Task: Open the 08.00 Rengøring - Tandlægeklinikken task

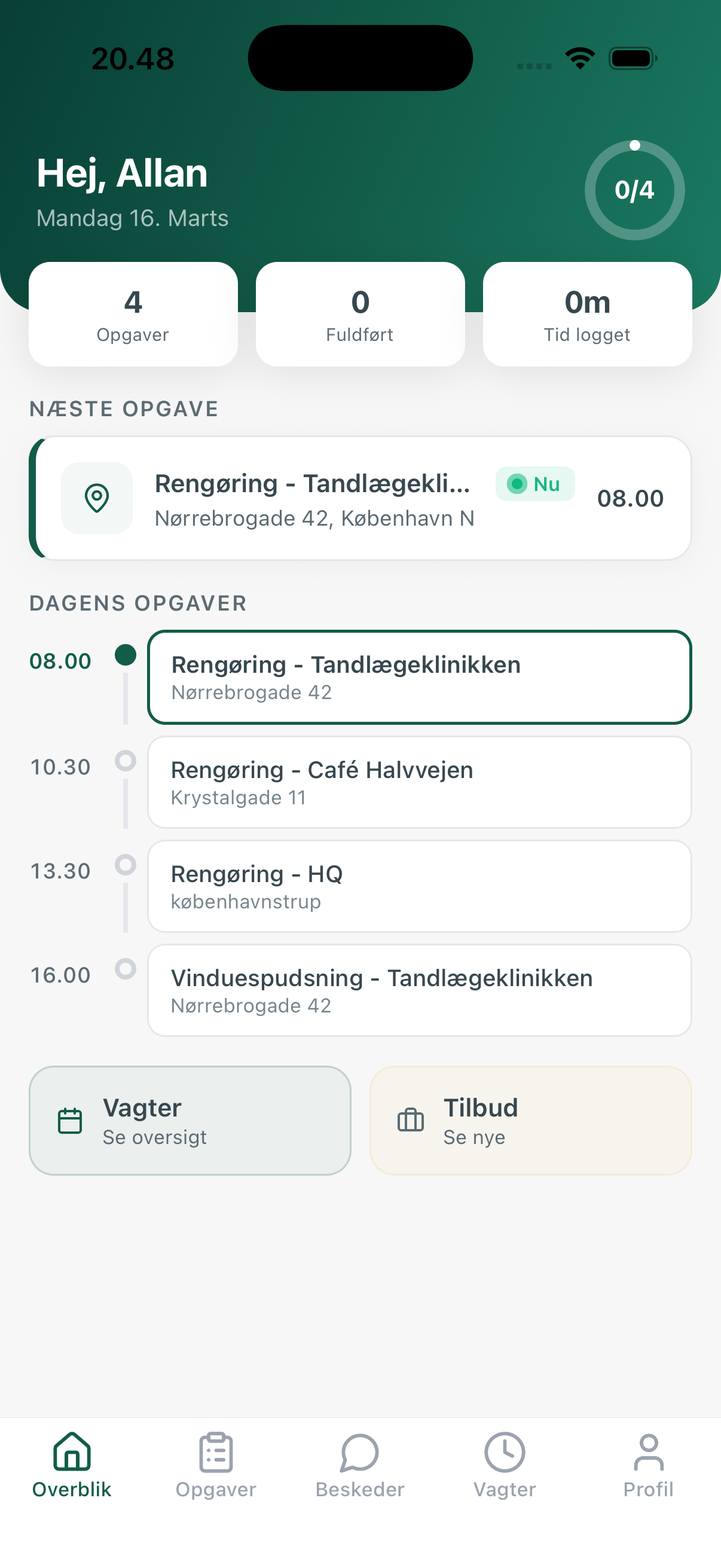Action: pos(419,678)
